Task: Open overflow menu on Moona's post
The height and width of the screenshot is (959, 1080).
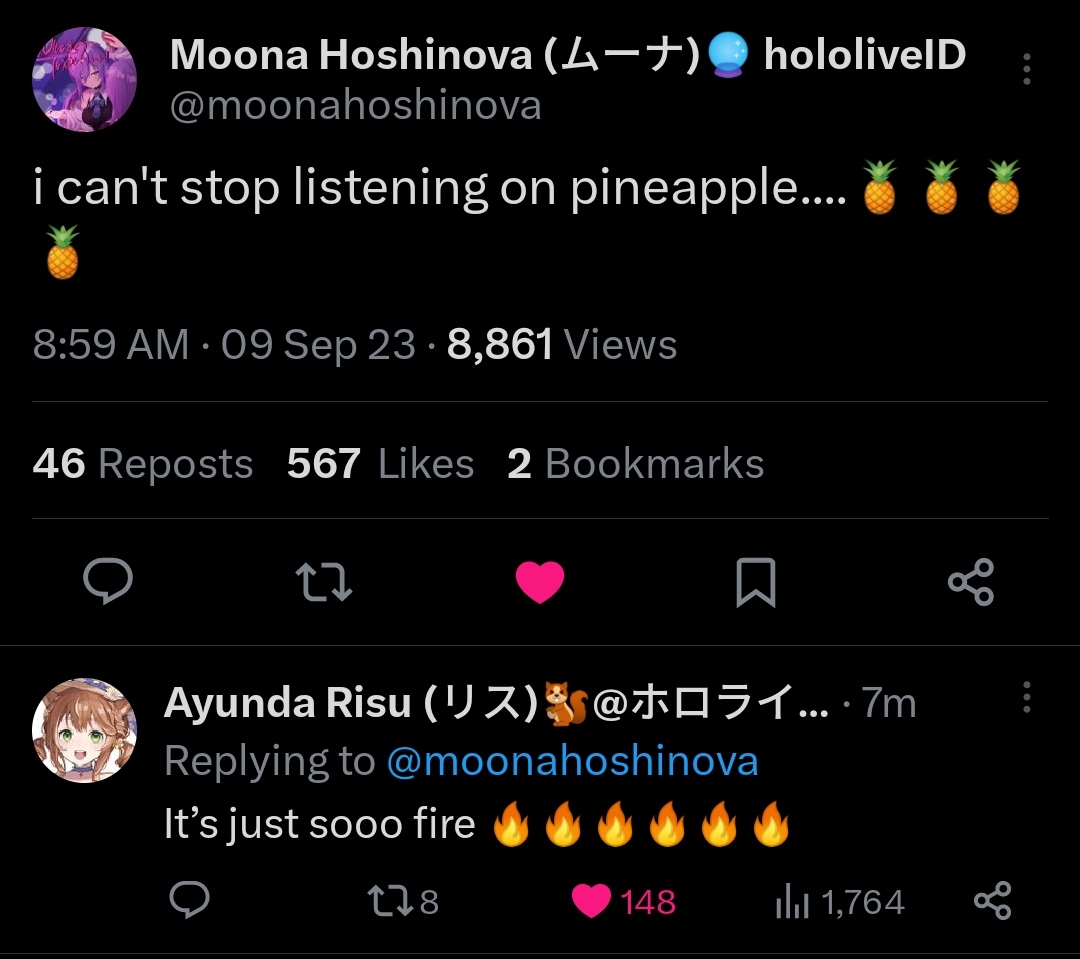Action: [1026, 68]
